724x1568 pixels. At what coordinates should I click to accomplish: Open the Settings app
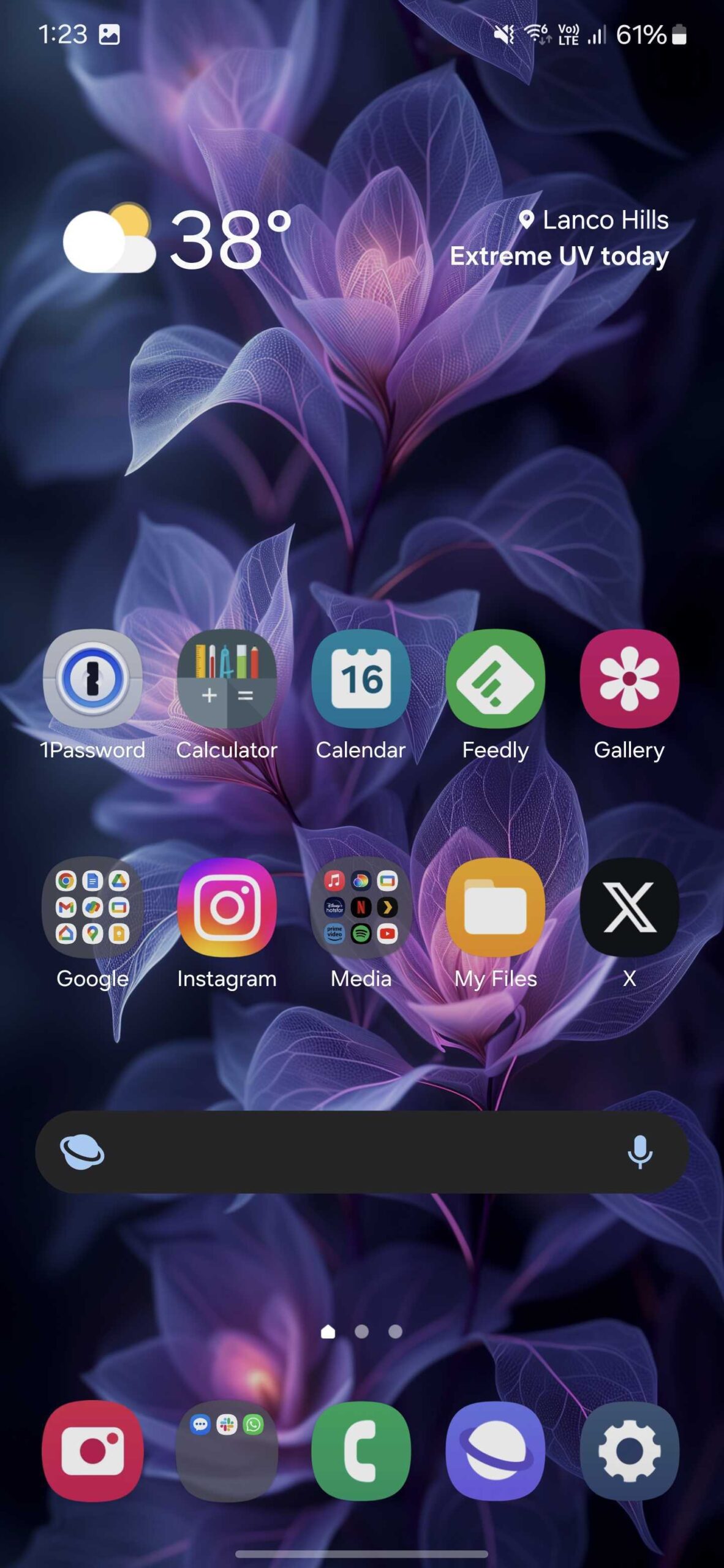pos(629,1450)
